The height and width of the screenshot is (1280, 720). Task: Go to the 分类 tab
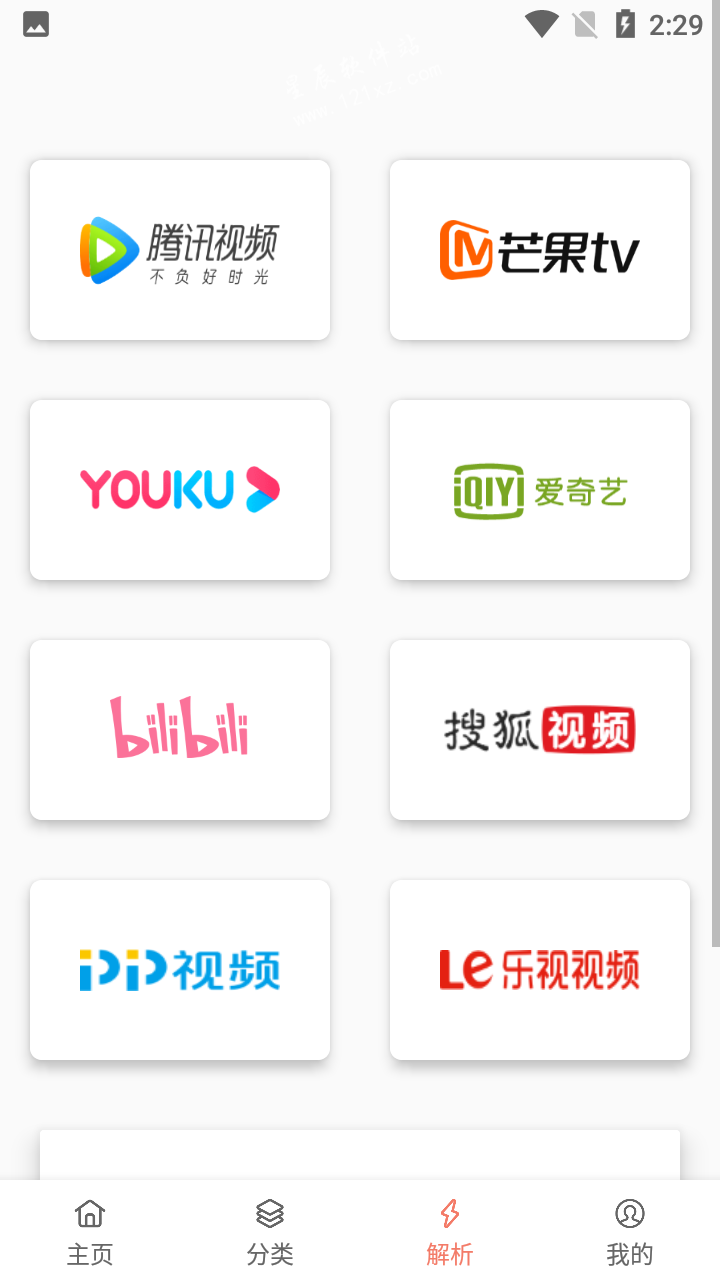[270, 1232]
